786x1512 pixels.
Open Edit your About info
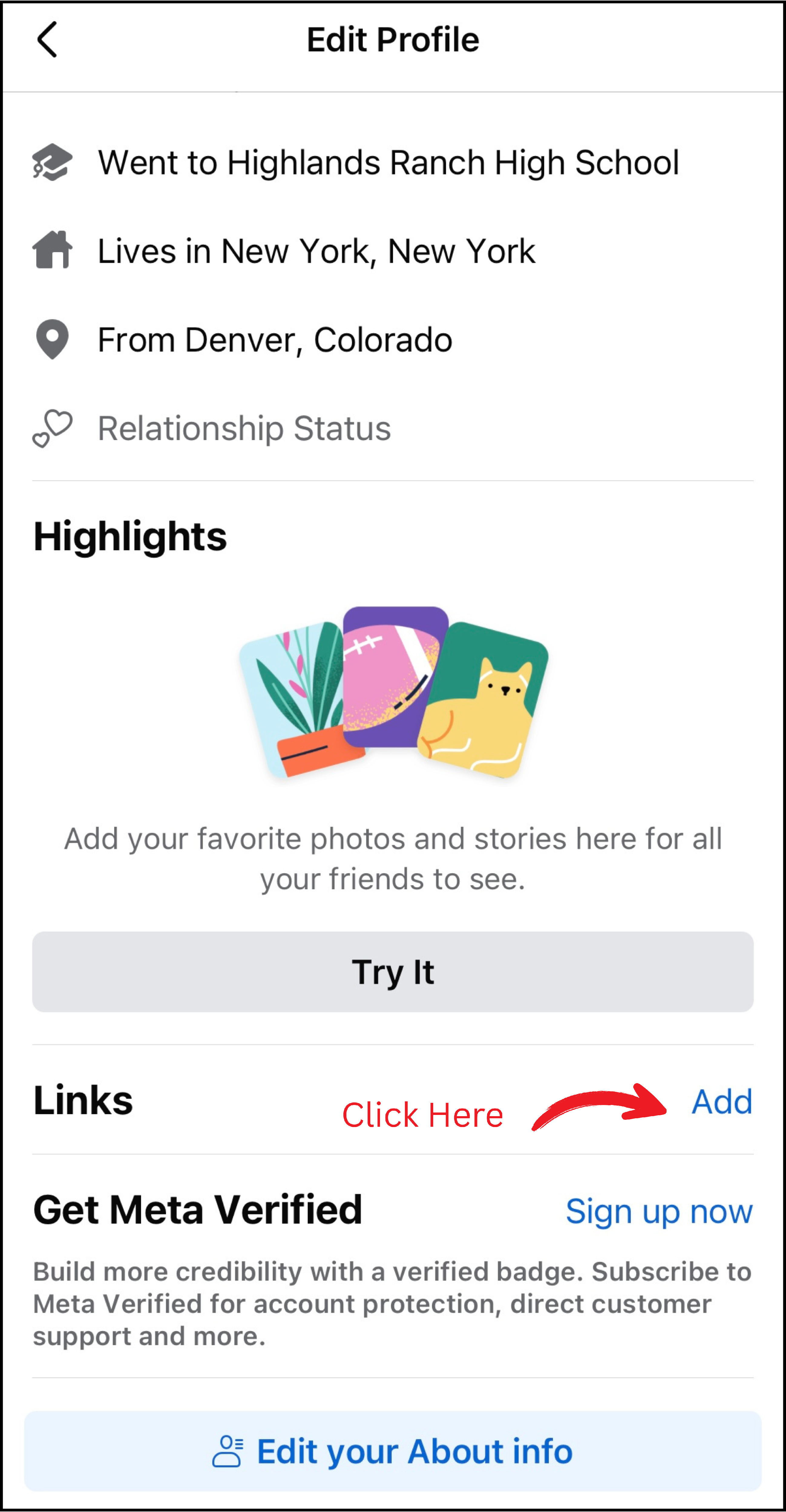pos(392,1451)
